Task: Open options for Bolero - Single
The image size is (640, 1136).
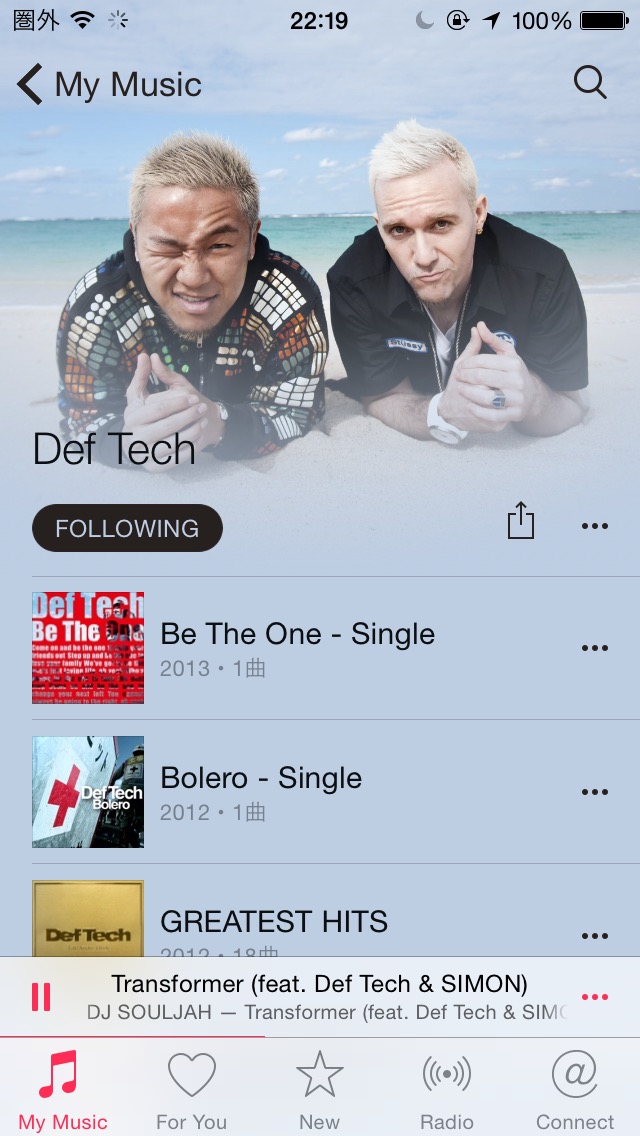Action: point(594,792)
